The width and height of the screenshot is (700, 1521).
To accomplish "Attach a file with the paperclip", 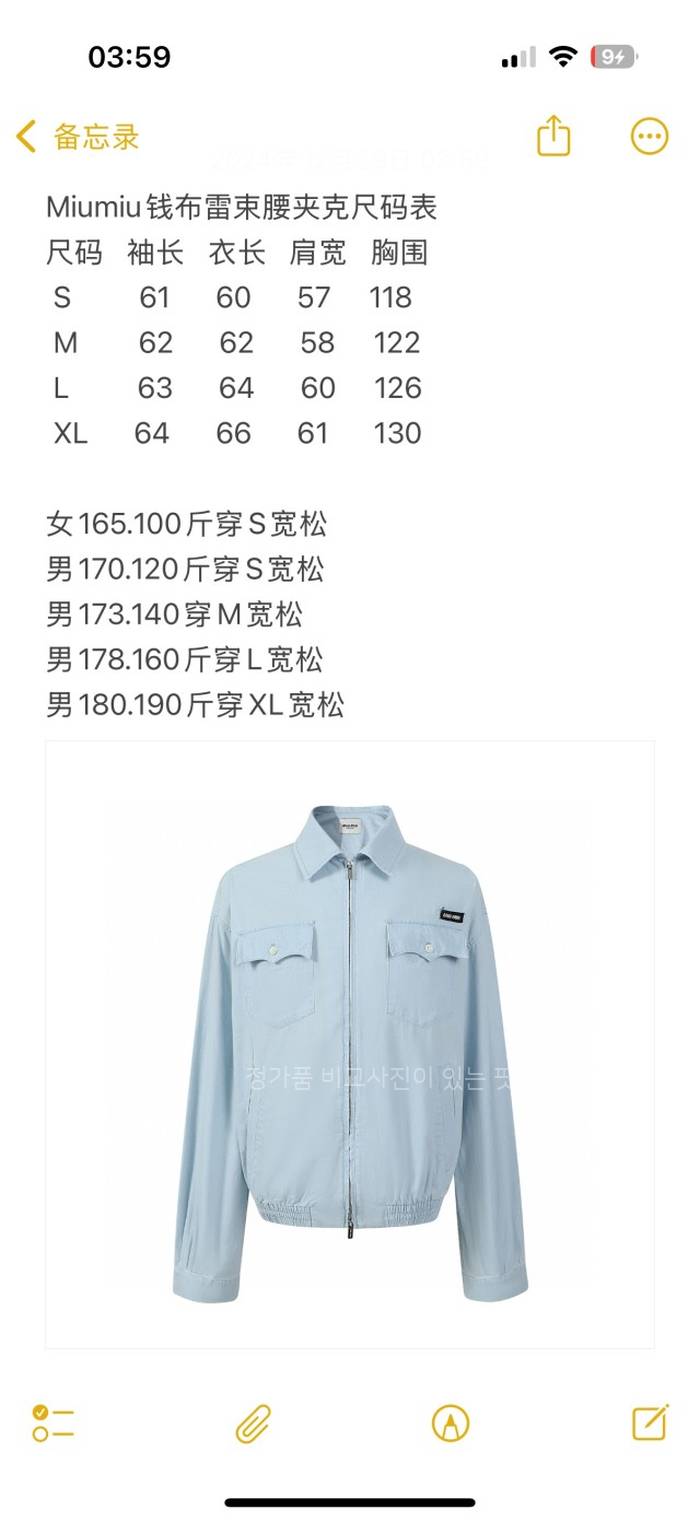I will 253,1422.
